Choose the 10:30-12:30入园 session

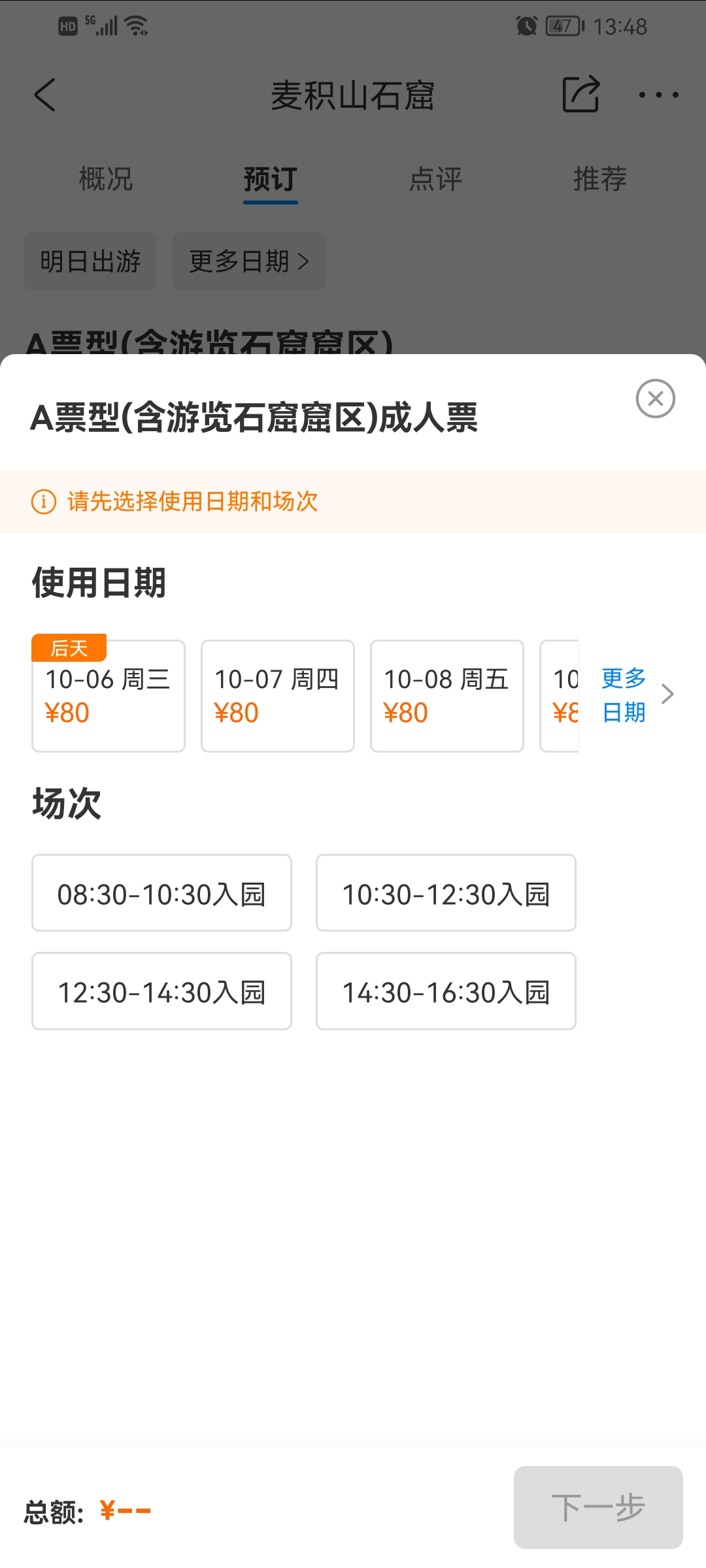pyautogui.click(x=446, y=892)
